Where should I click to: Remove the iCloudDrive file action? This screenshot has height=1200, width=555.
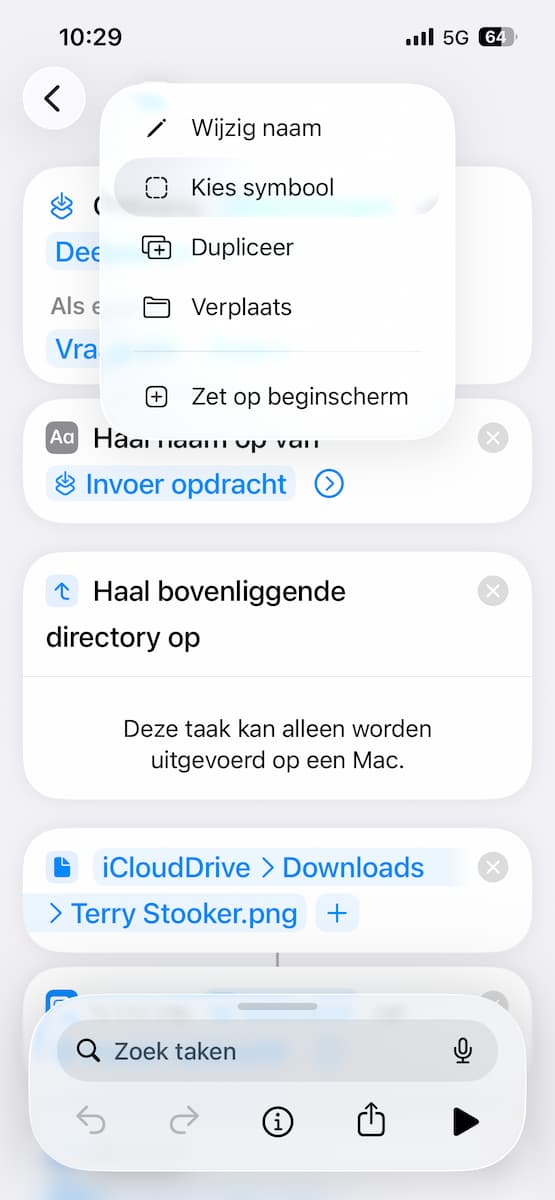[x=492, y=867]
